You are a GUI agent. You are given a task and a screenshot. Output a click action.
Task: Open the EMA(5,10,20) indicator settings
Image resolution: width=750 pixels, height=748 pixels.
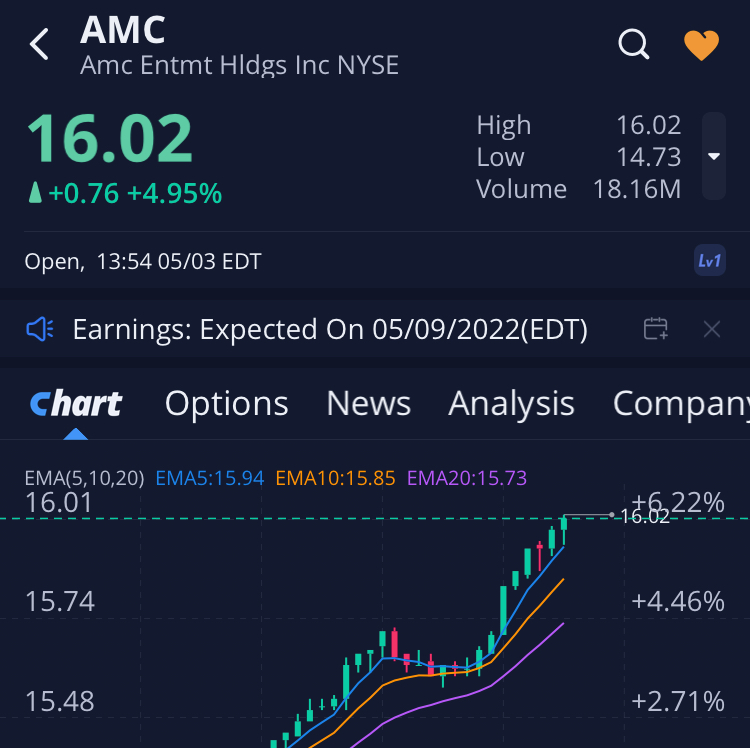click(x=84, y=478)
